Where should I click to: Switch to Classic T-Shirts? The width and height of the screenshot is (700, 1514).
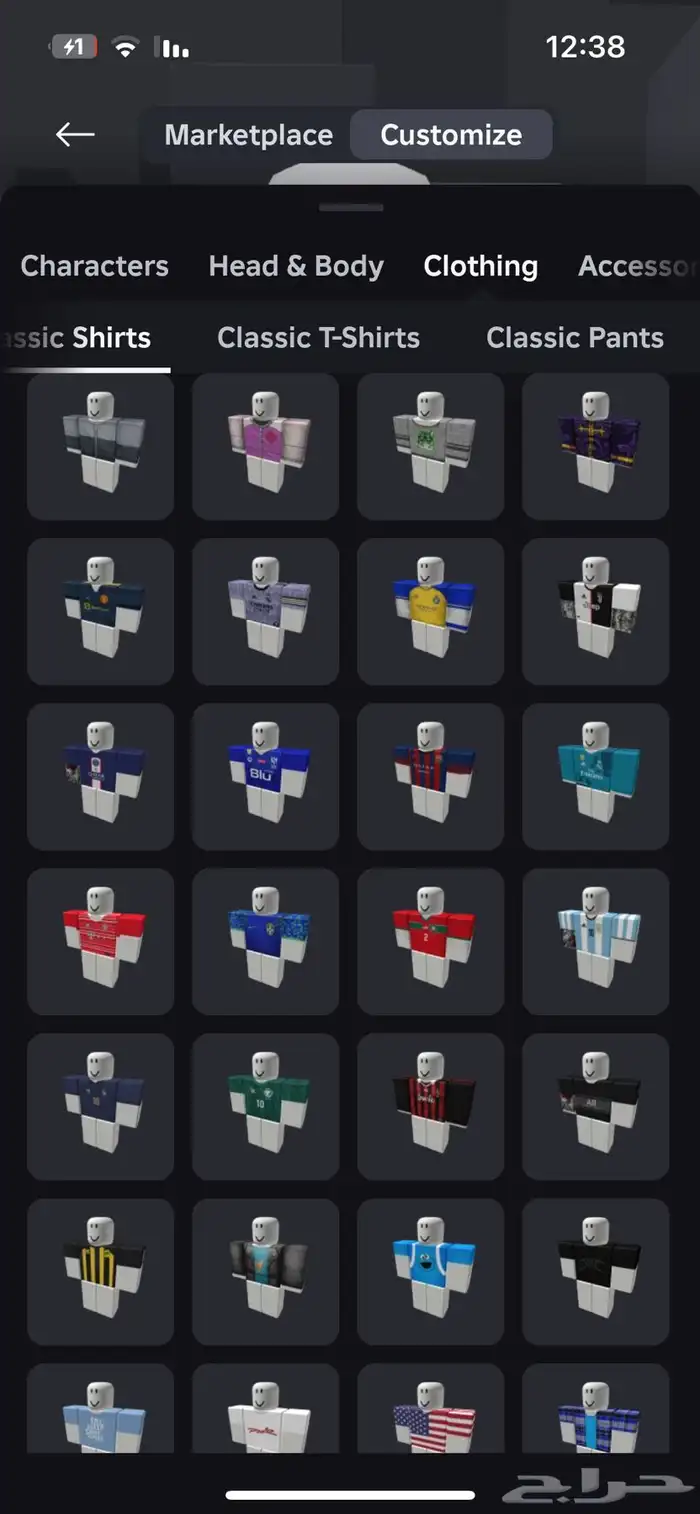tap(318, 338)
